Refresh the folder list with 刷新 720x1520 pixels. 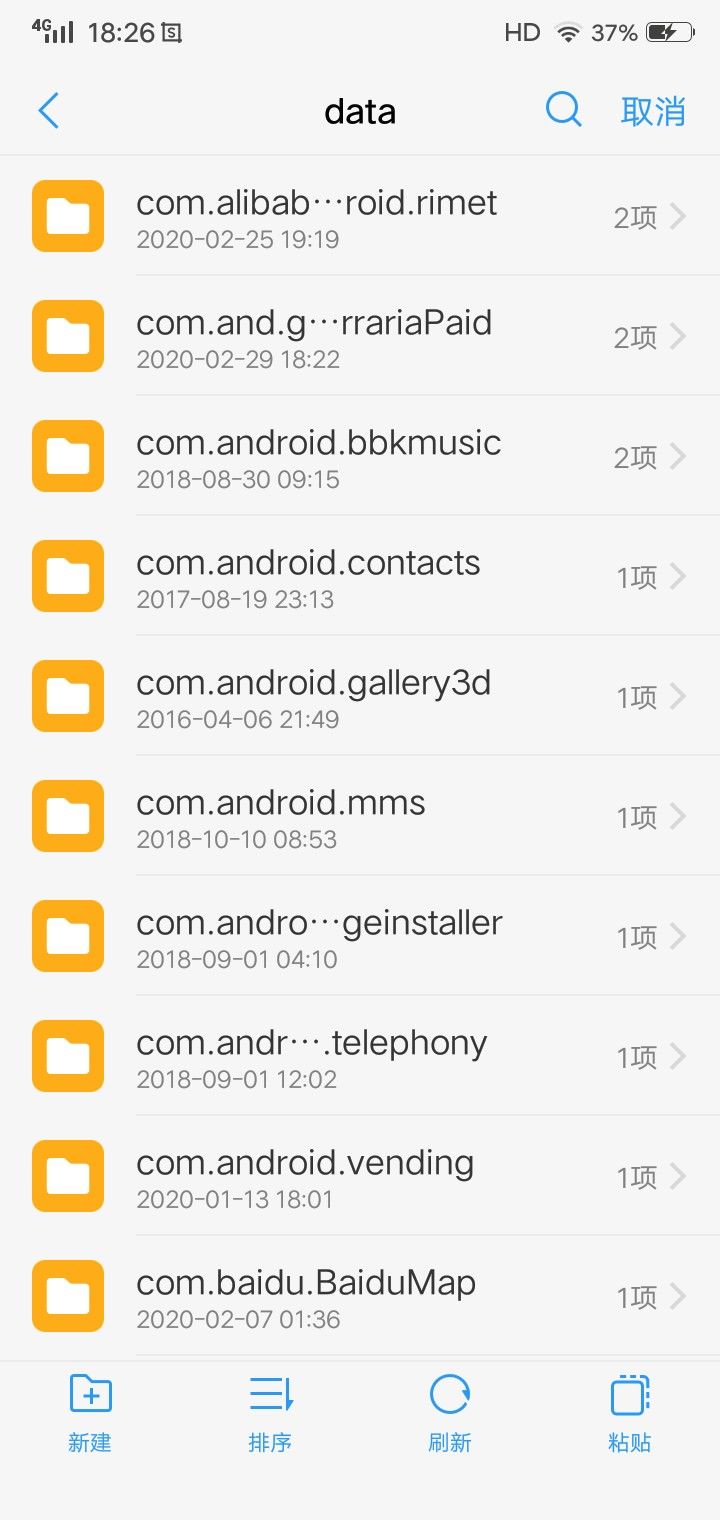[x=450, y=1412]
